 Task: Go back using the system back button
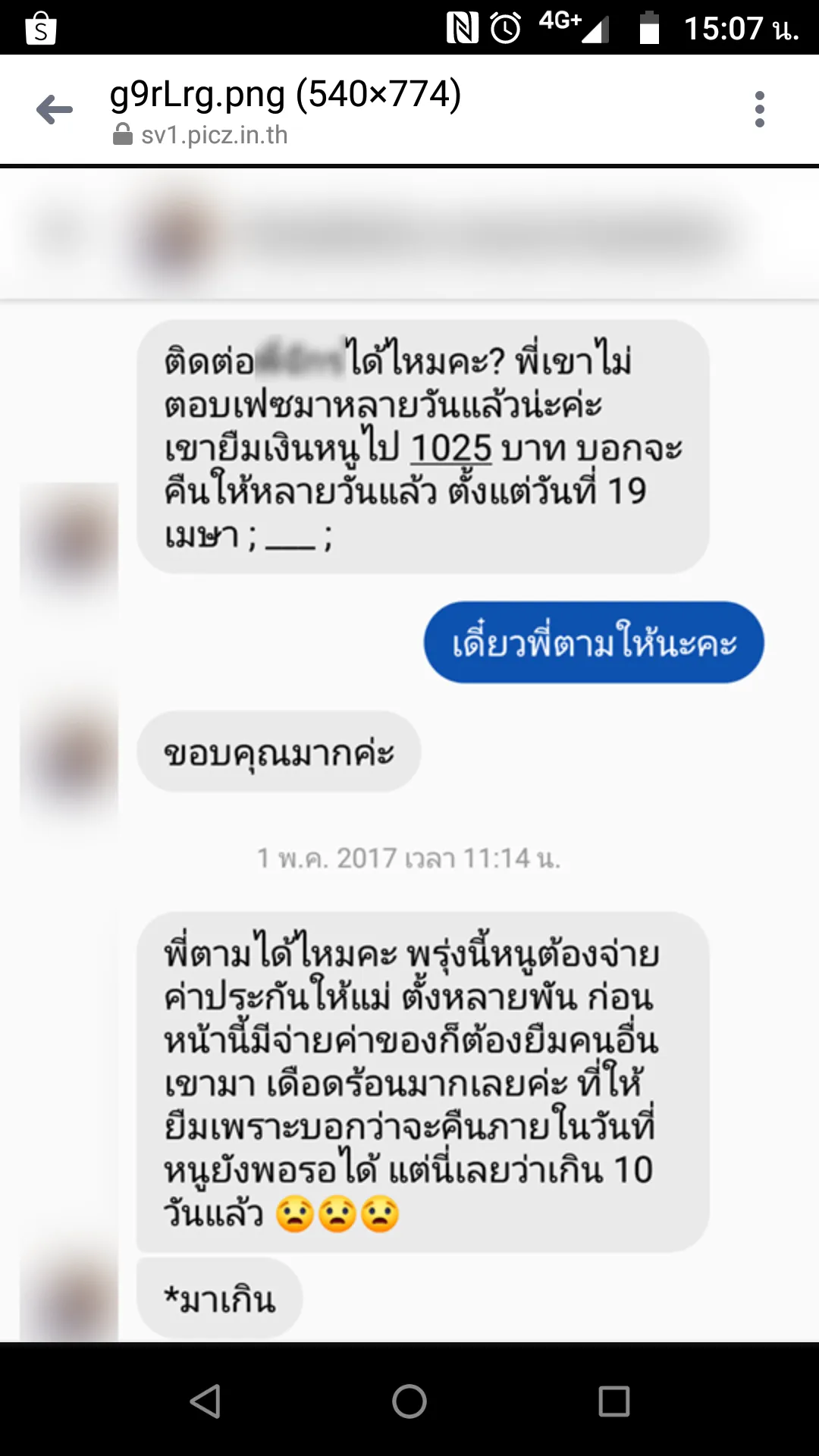pos(205,1401)
